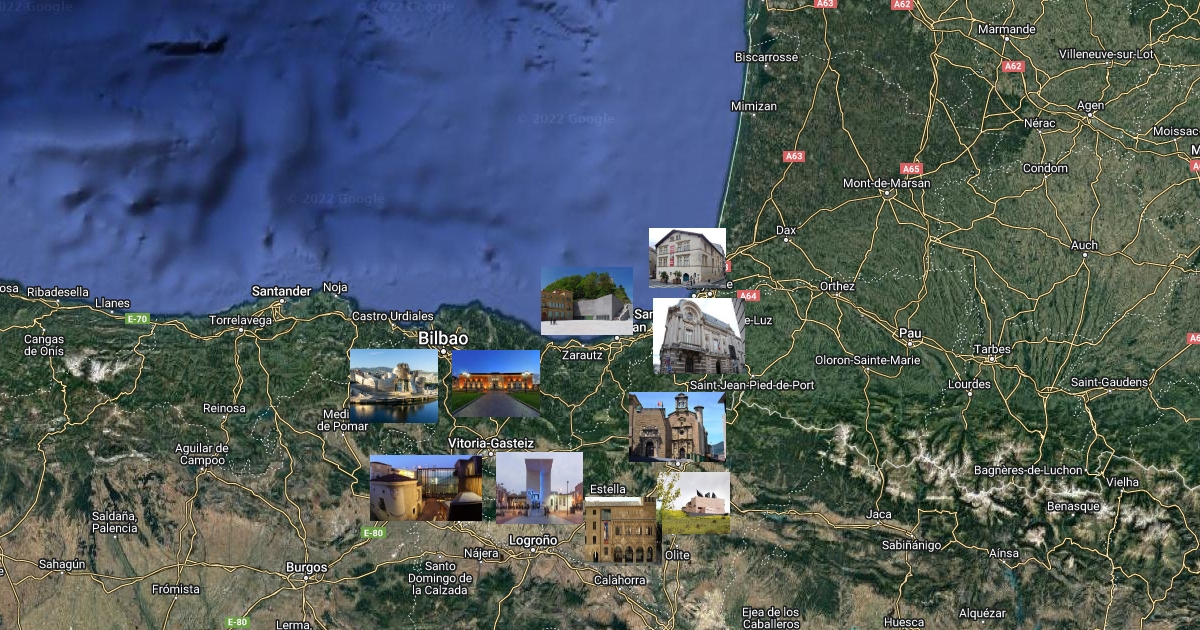Viewport: 1200px width, 630px height.
Task: View the tall monument in plaza photo
Action: point(539,488)
